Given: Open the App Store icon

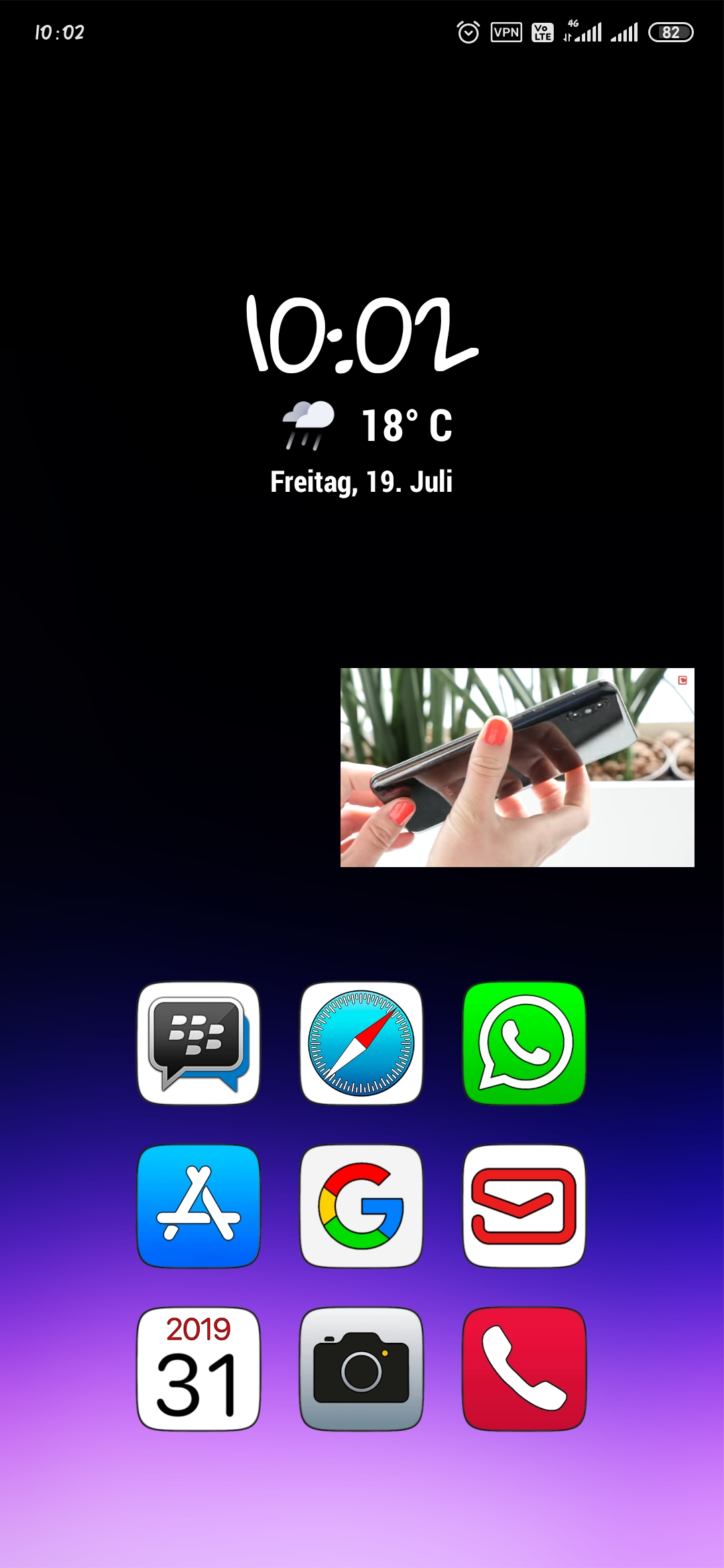Looking at the screenshot, I should click(198, 1206).
